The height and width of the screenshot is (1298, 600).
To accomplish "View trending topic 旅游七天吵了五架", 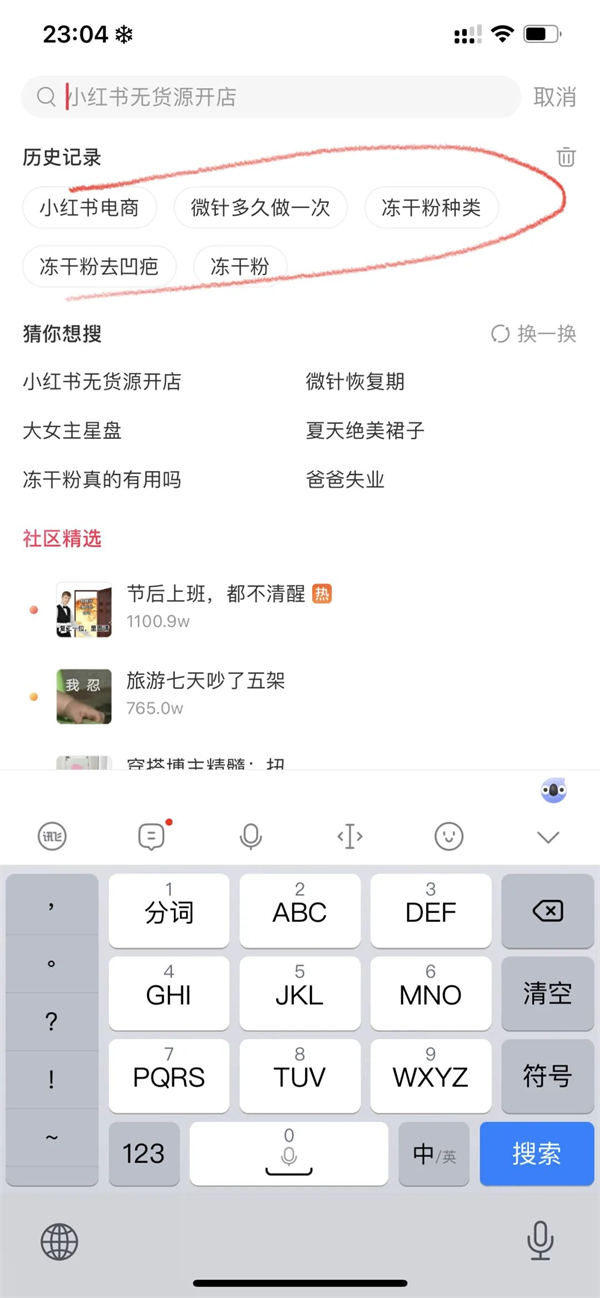I will [205, 681].
